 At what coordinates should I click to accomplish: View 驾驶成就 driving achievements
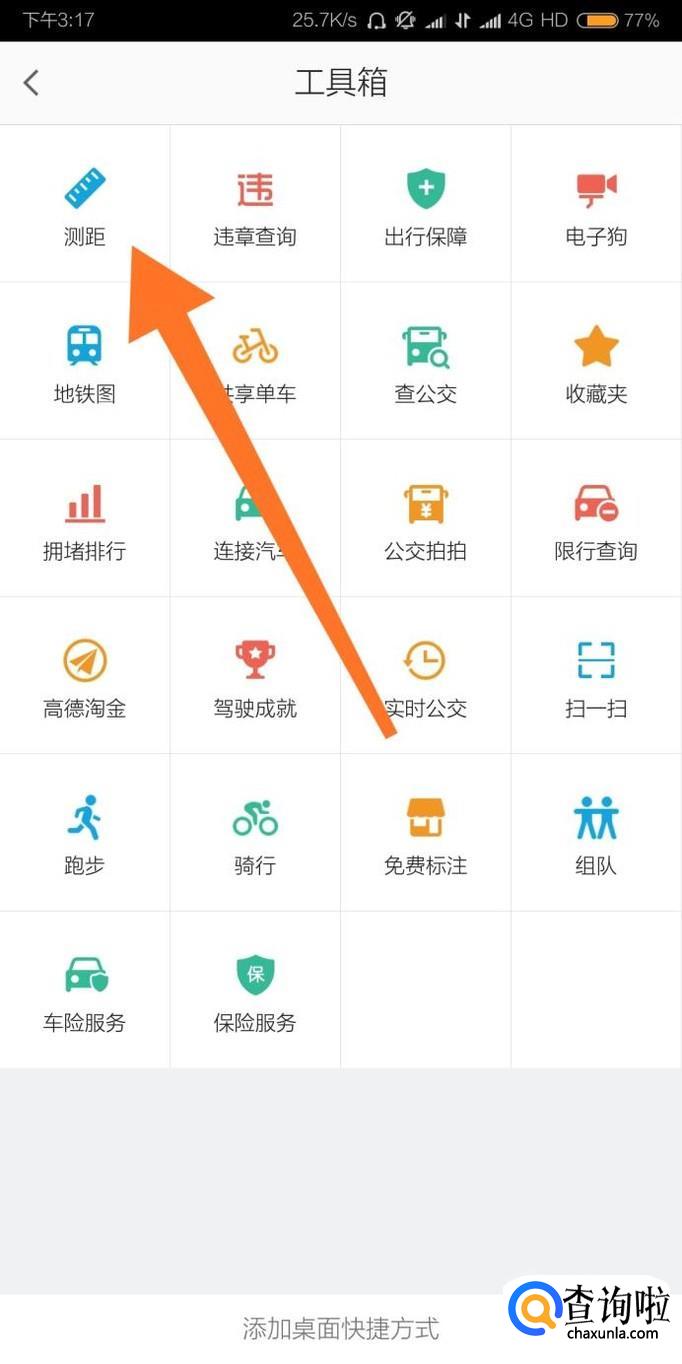coord(255,676)
